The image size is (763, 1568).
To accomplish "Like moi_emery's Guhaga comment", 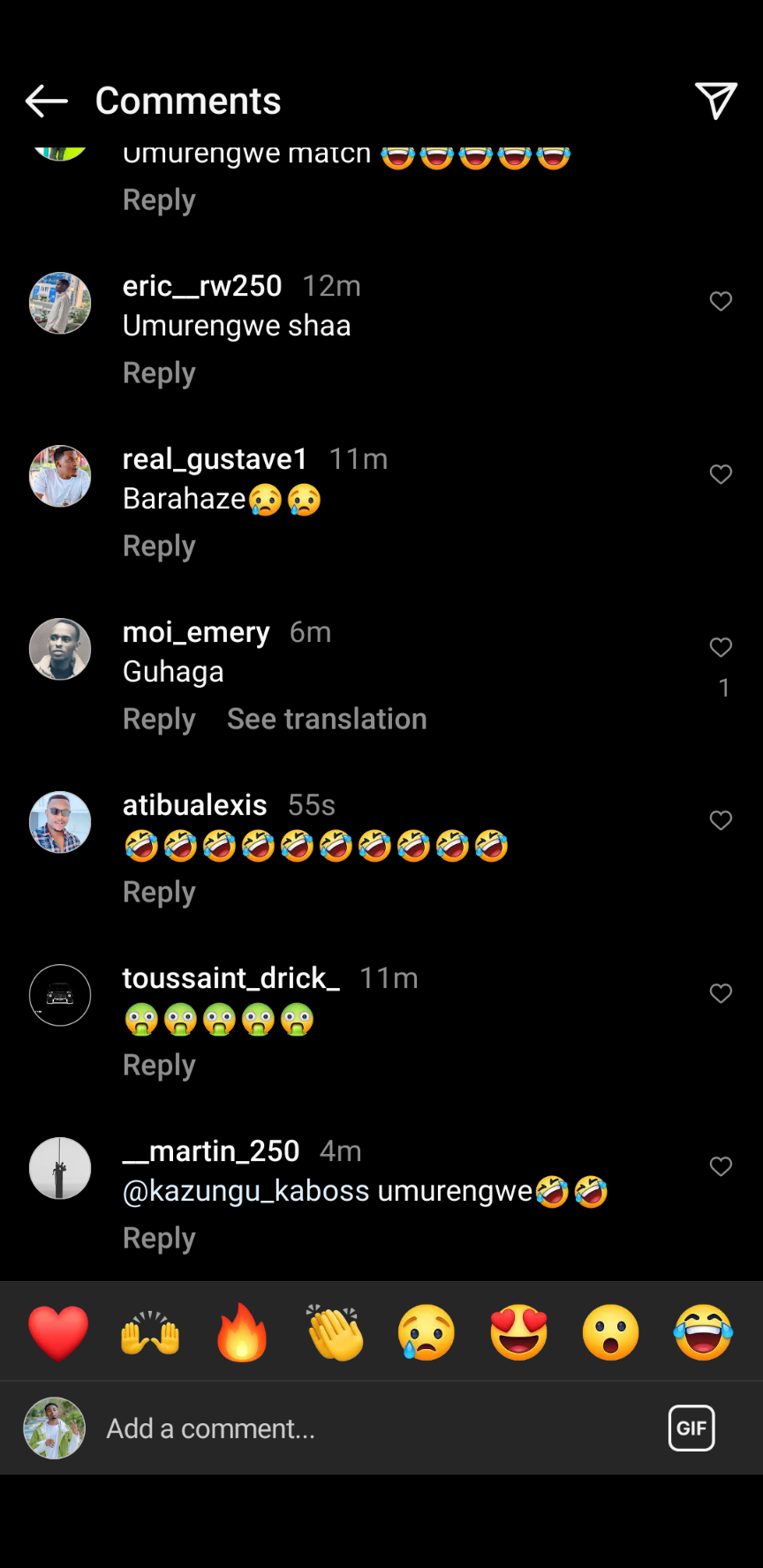I will (721, 647).
